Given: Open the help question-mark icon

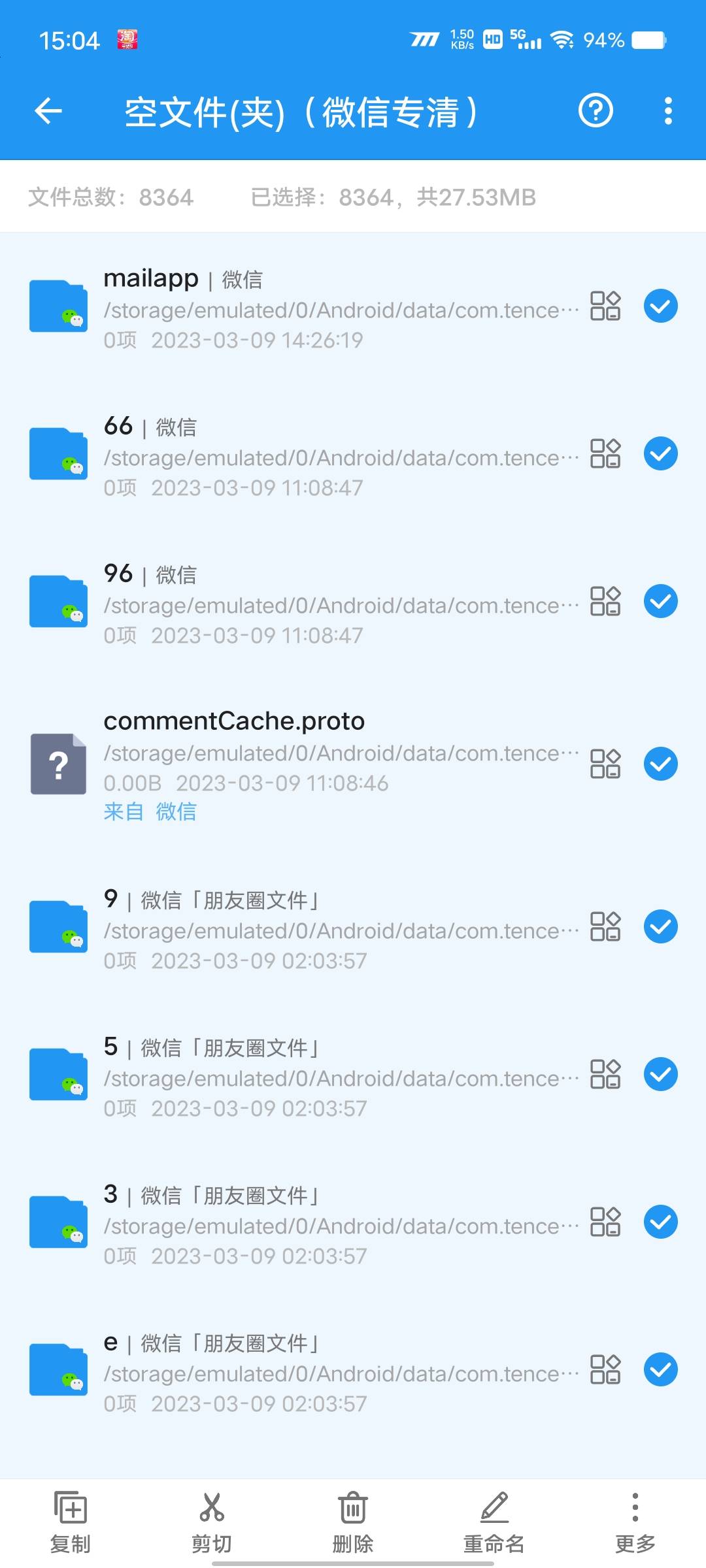Looking at the screenshot, I should (x=596, y=110).
